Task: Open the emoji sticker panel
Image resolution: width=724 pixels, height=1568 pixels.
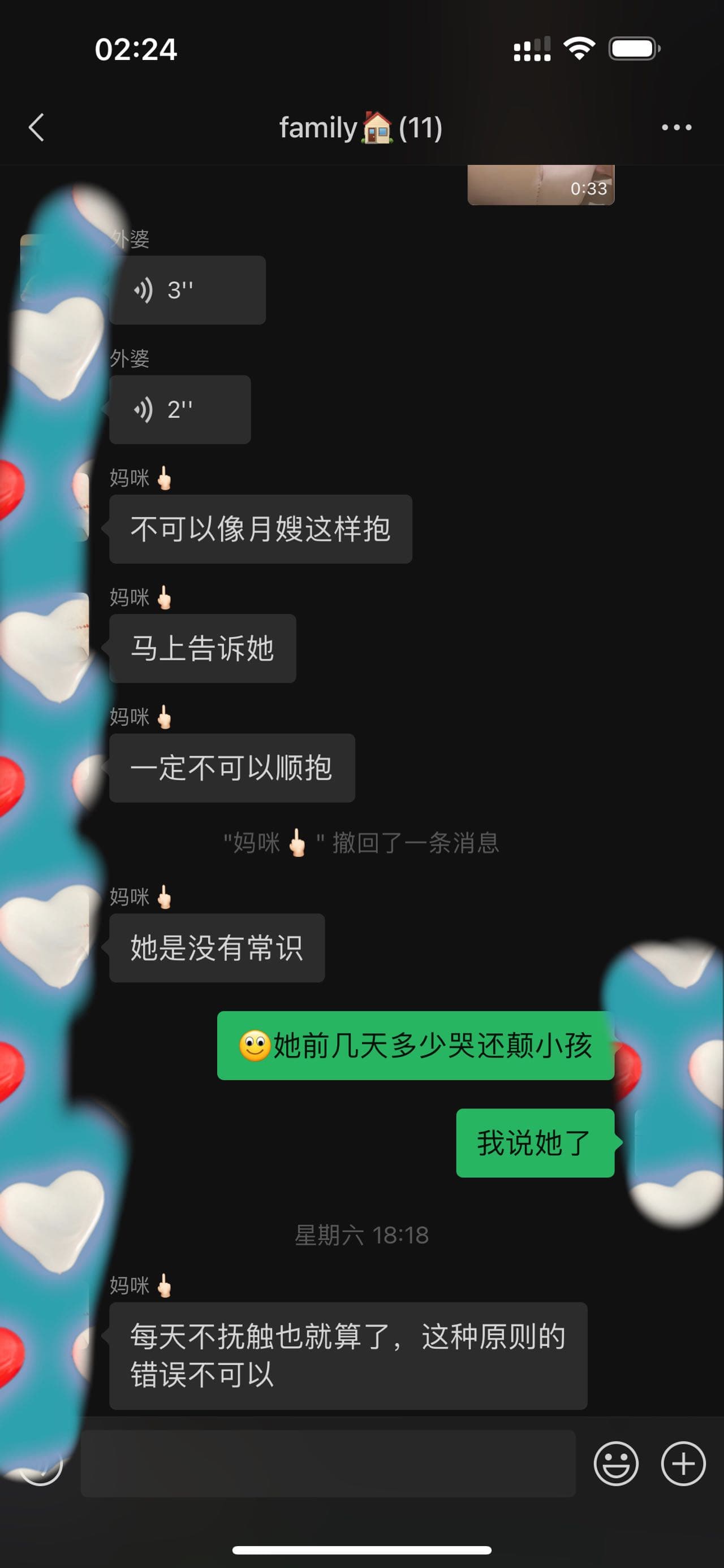Action: 615,1463
